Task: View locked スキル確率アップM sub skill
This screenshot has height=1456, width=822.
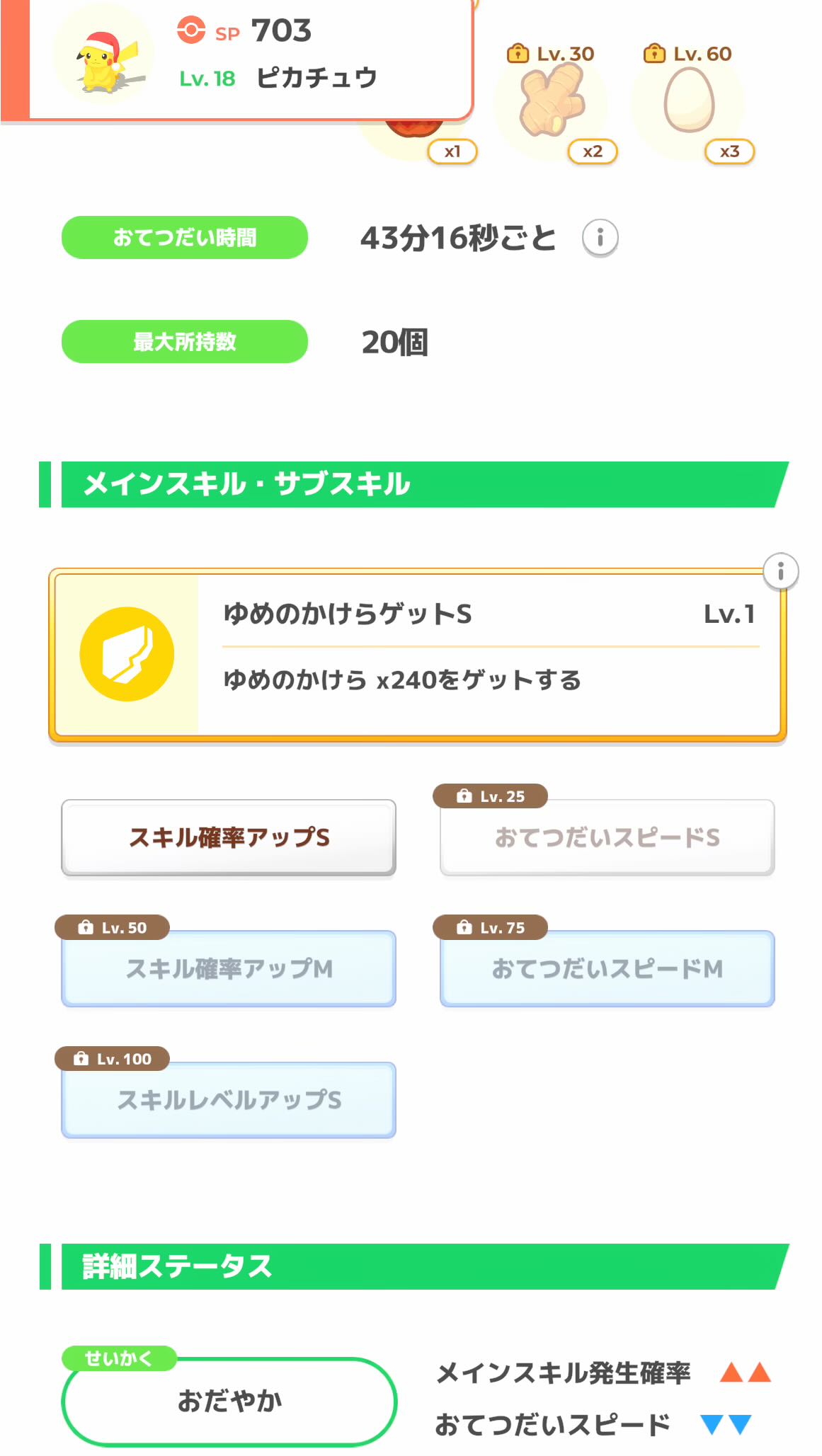Action: 229,968
